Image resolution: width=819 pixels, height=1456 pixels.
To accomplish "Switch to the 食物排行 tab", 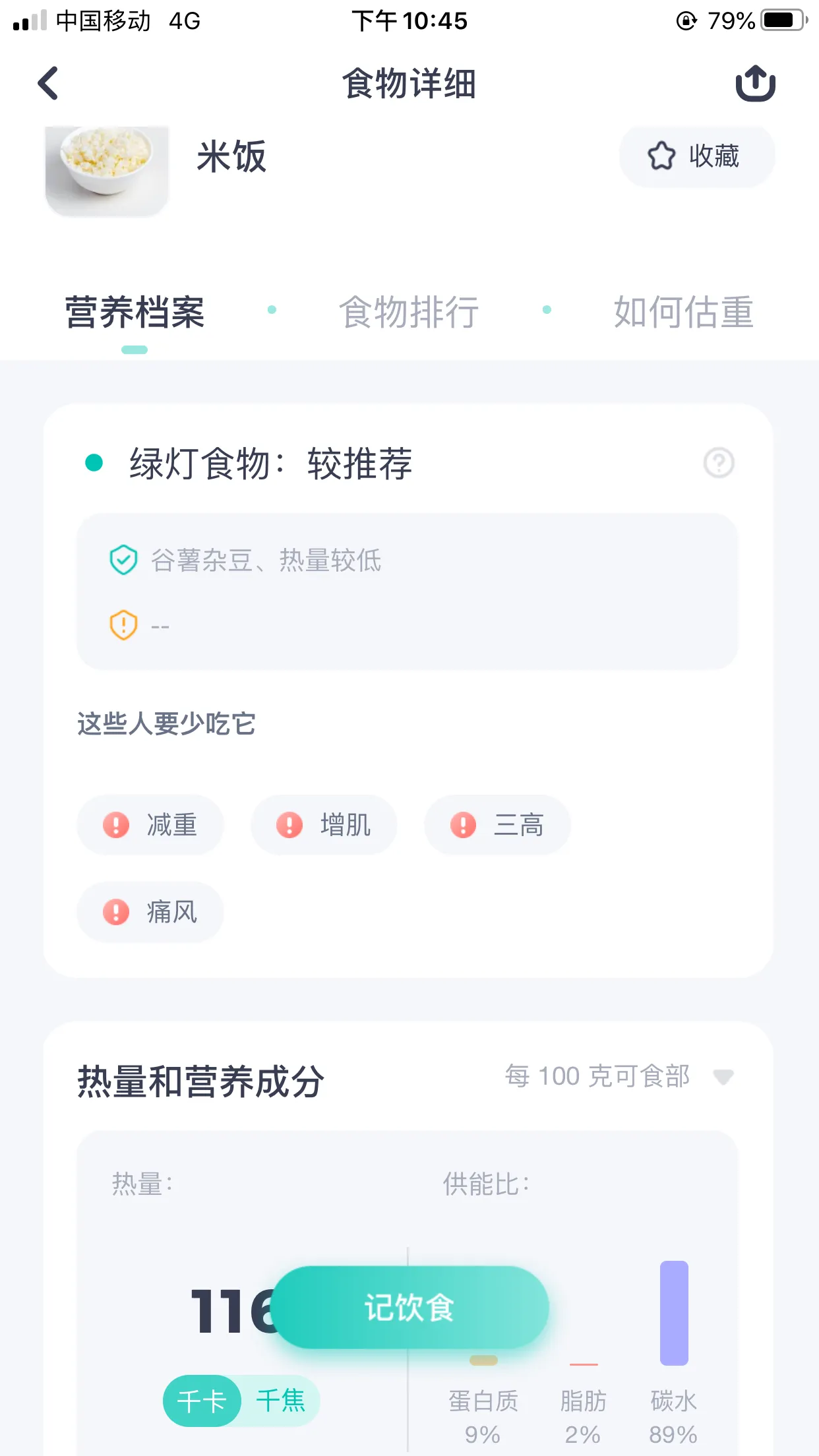I will coord(409,312).
